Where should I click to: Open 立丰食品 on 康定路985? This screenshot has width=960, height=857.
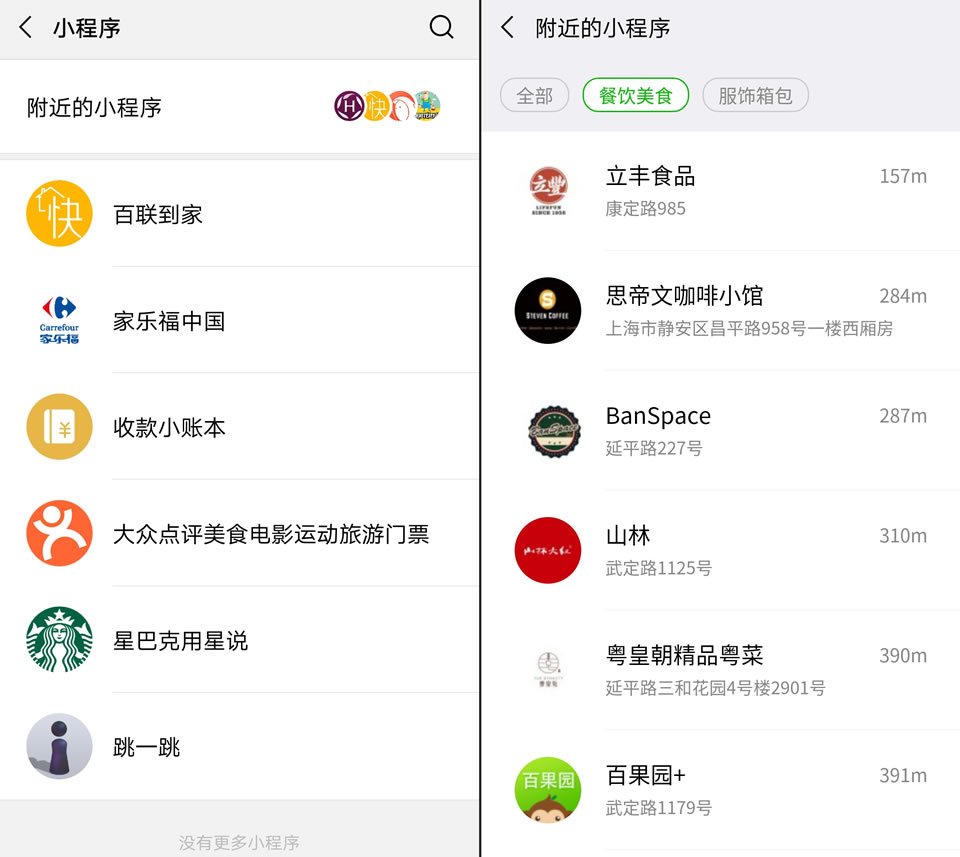click(720, 191)
